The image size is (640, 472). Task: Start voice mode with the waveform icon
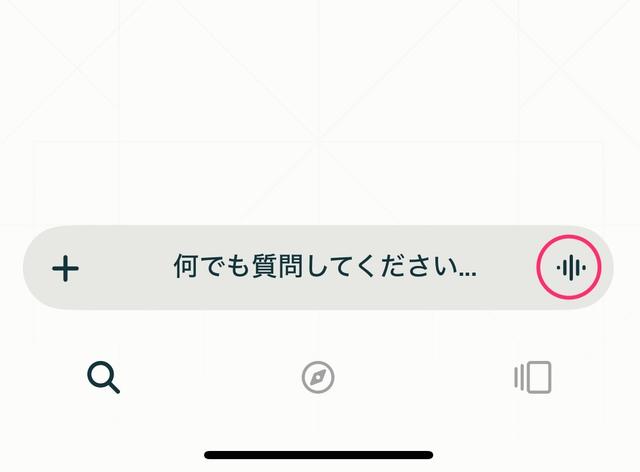570,268
